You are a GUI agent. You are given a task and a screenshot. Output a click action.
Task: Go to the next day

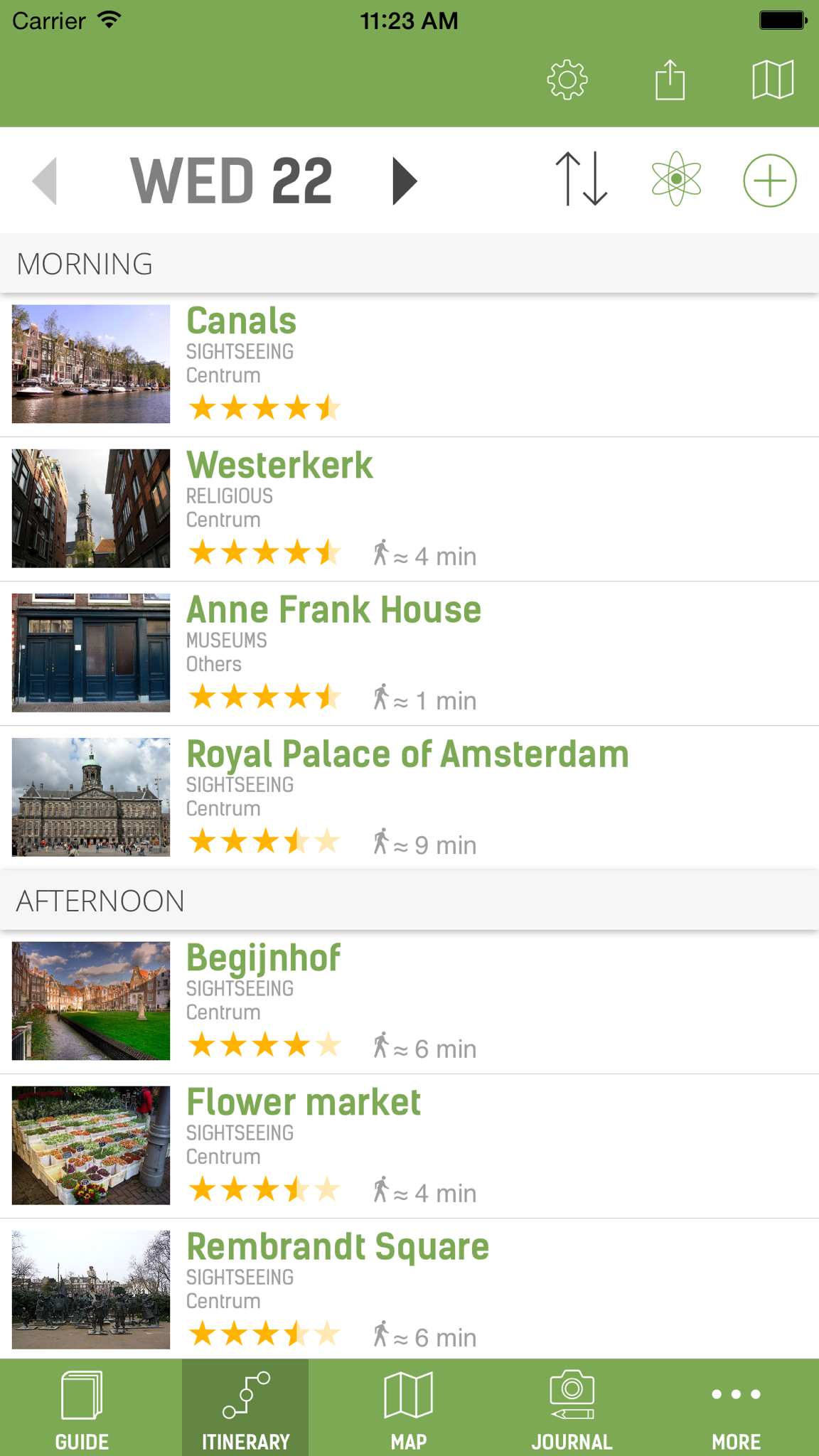point(405,181)
